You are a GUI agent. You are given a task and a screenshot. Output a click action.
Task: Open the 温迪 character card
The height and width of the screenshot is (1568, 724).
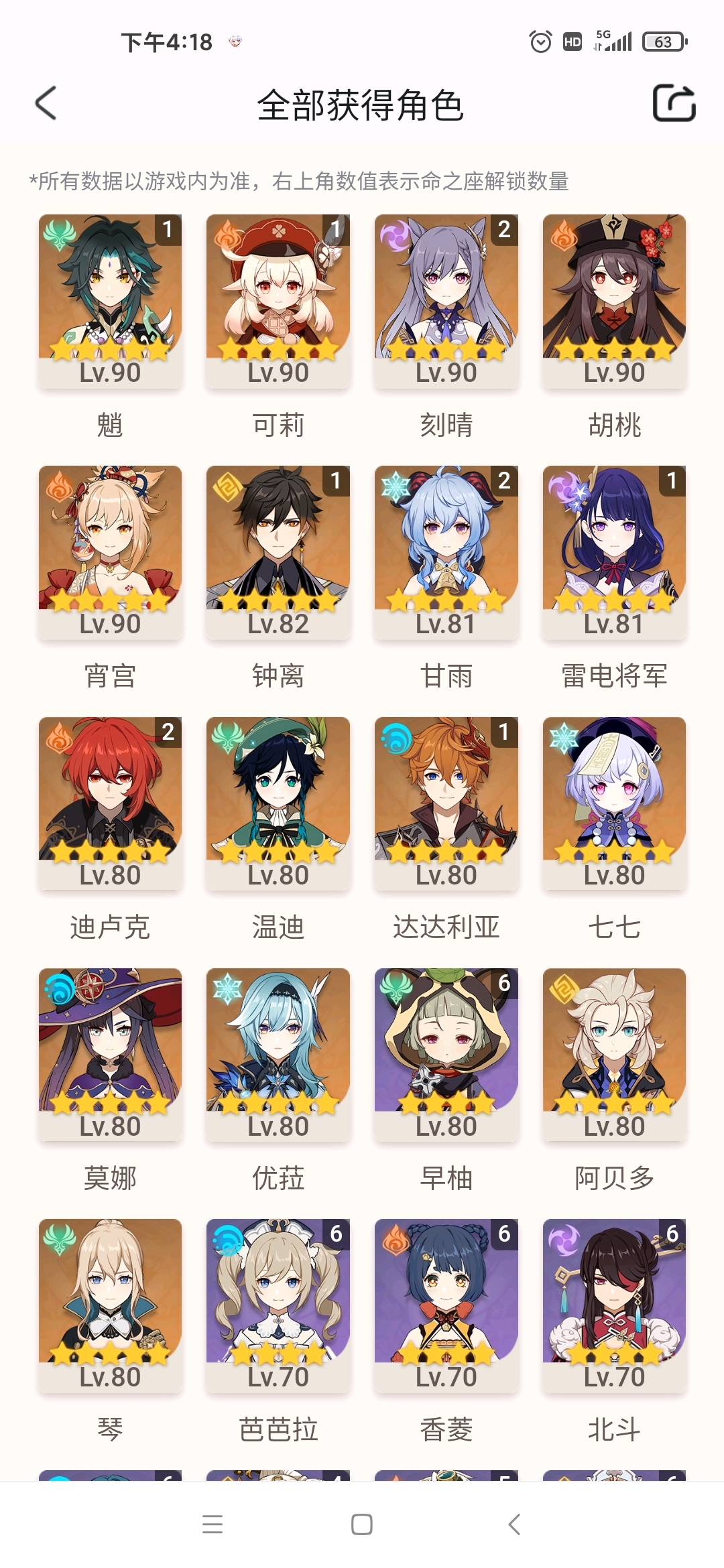(278, 803)
